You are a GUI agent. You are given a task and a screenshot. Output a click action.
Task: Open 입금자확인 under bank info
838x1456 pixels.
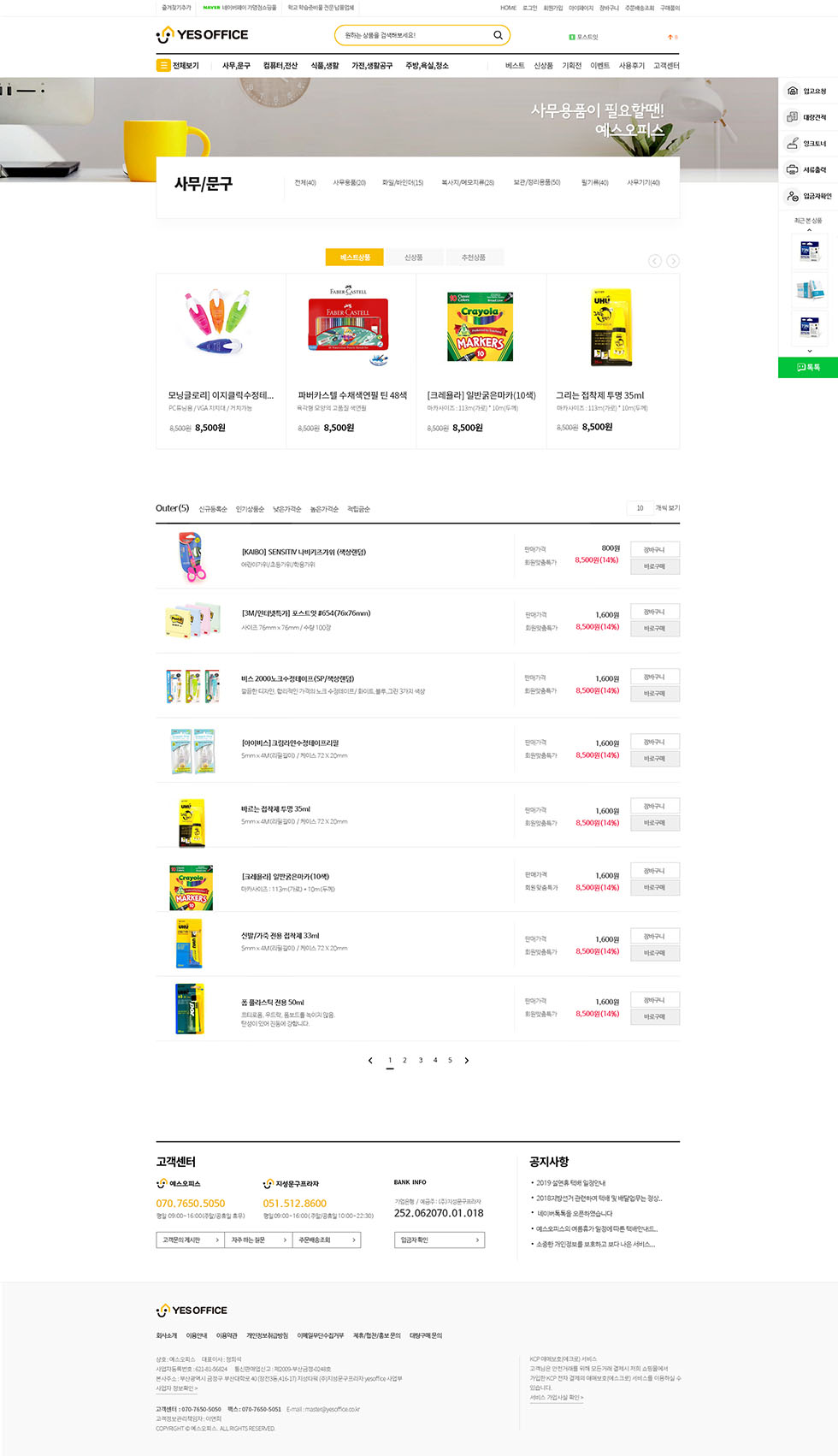(439, 1240)
